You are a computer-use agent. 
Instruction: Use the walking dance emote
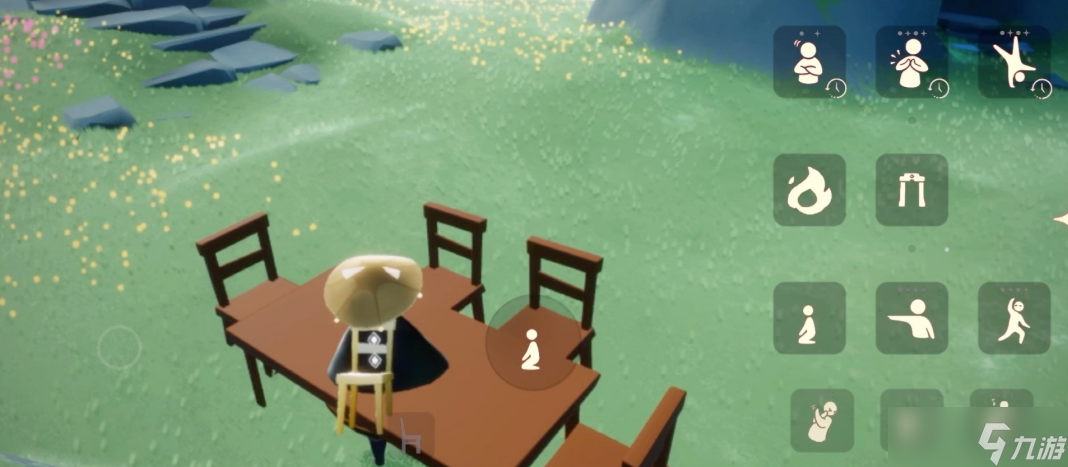(x=1013, y=318)
